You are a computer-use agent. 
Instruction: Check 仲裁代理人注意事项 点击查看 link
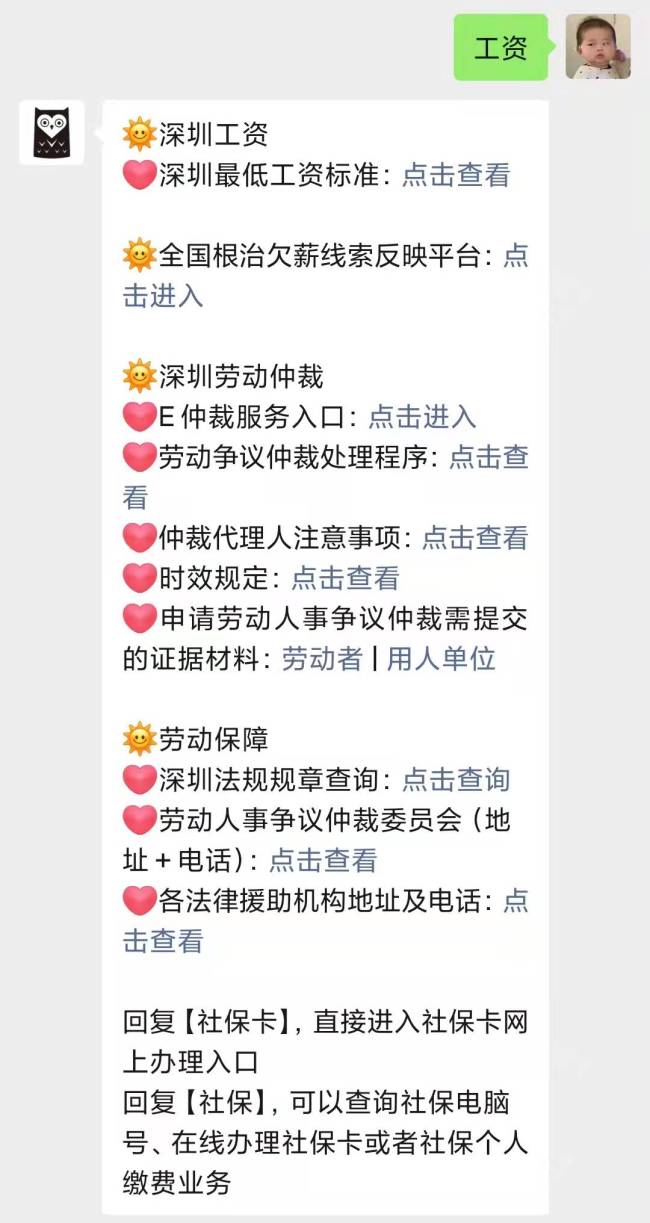pyautogui.click(x=475, y=538)
